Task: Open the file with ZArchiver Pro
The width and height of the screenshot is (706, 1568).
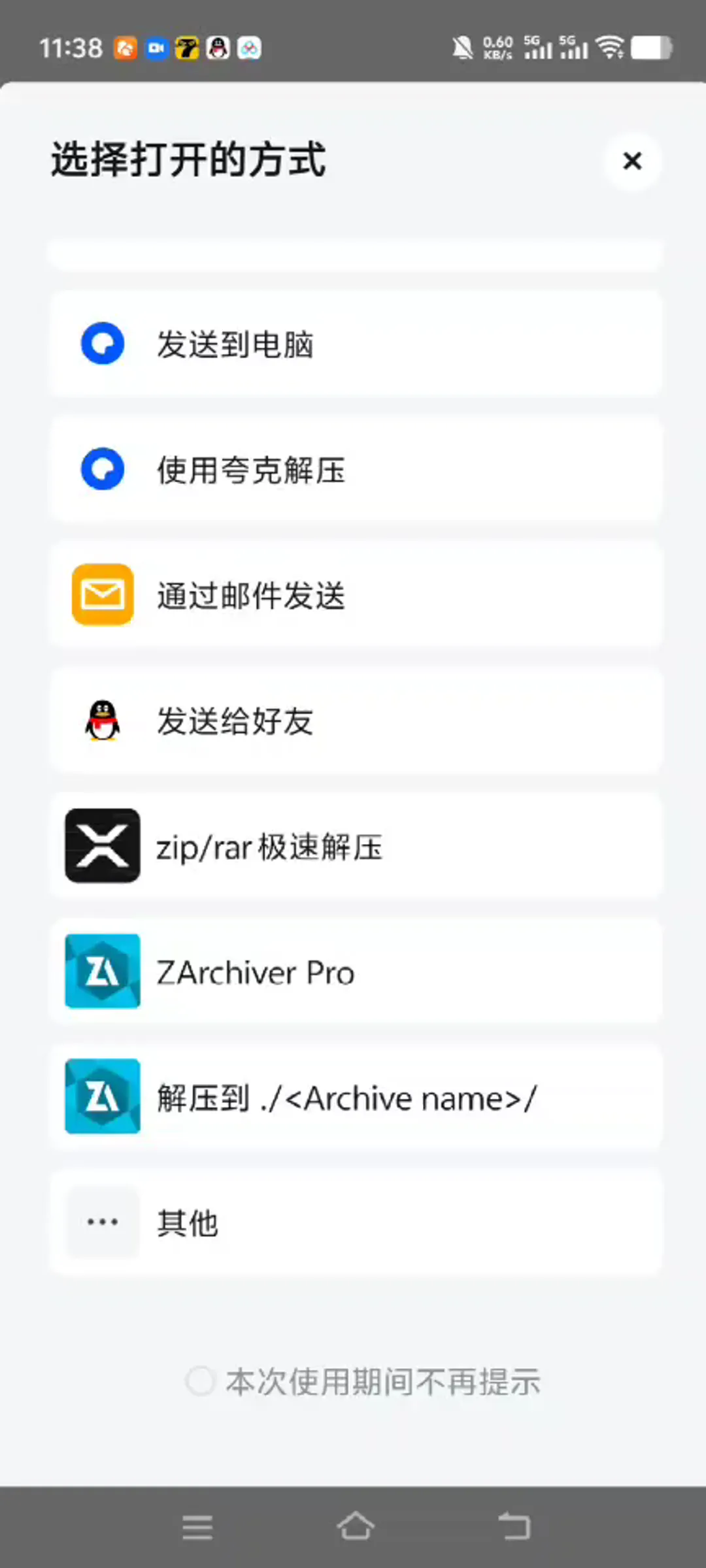Action: [356, 971]
